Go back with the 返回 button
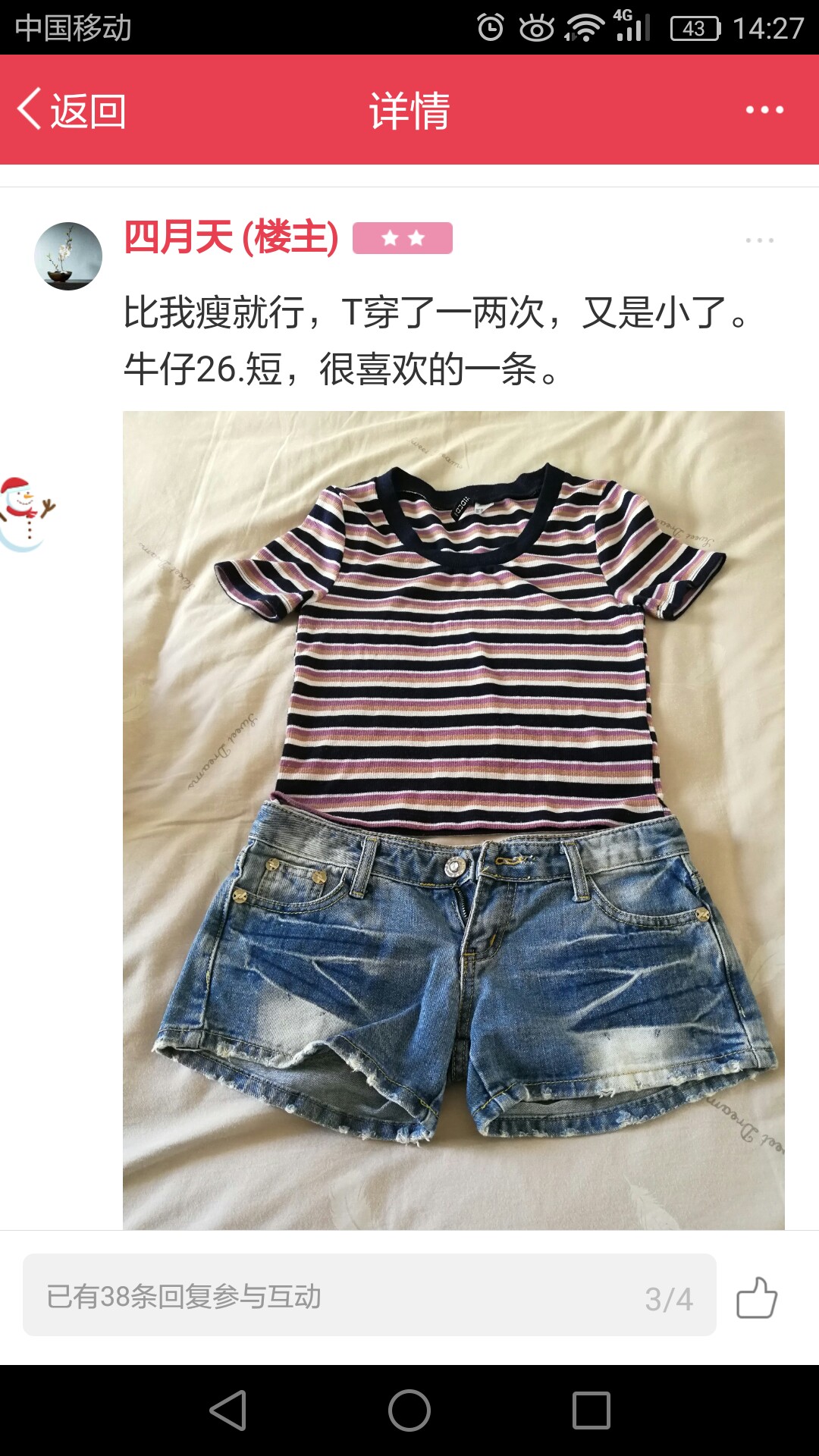 pyautogui.click(x=71, y=110)
